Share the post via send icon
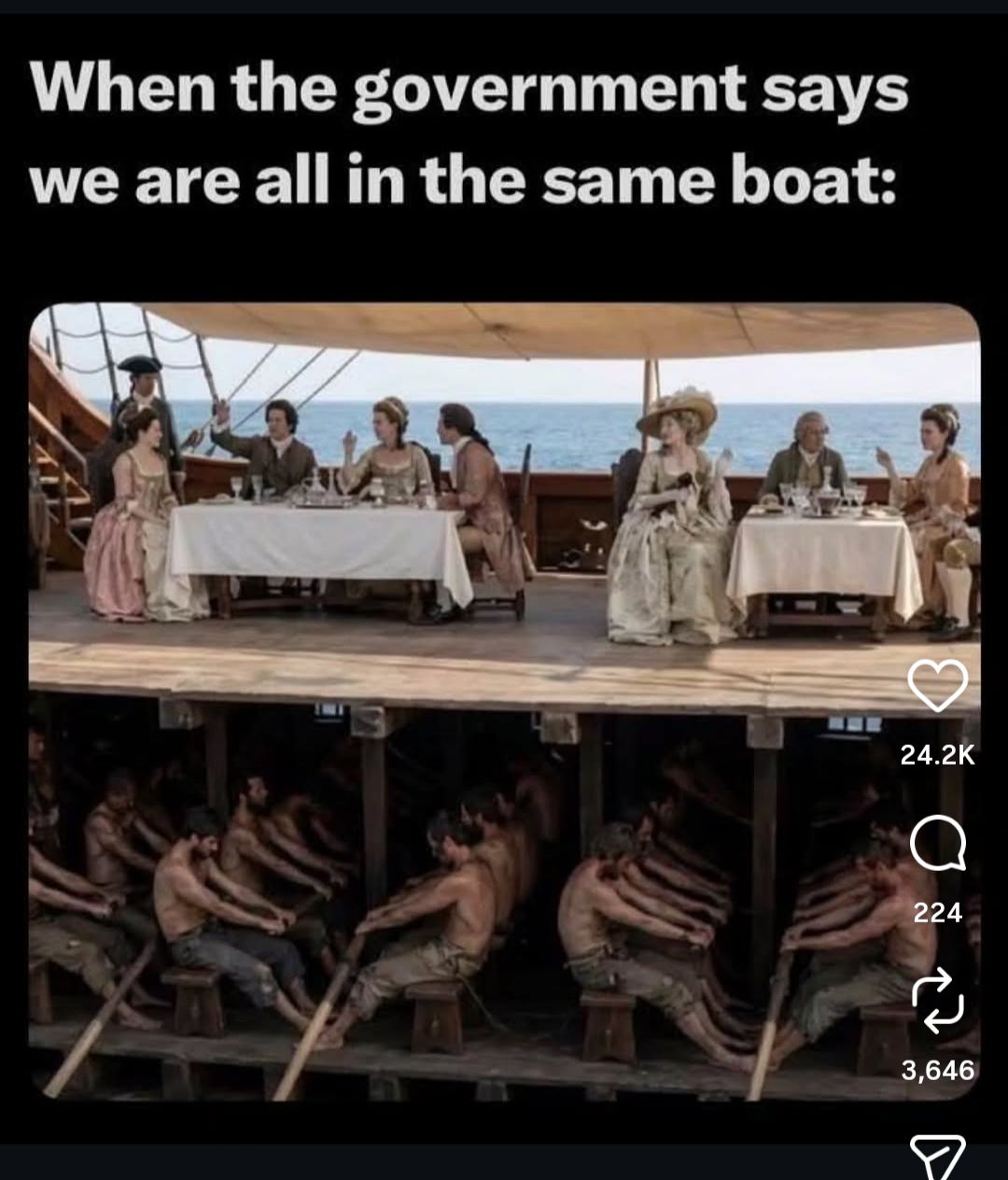Viewport: 1008px width, 1180px height. pos(937,1158)
